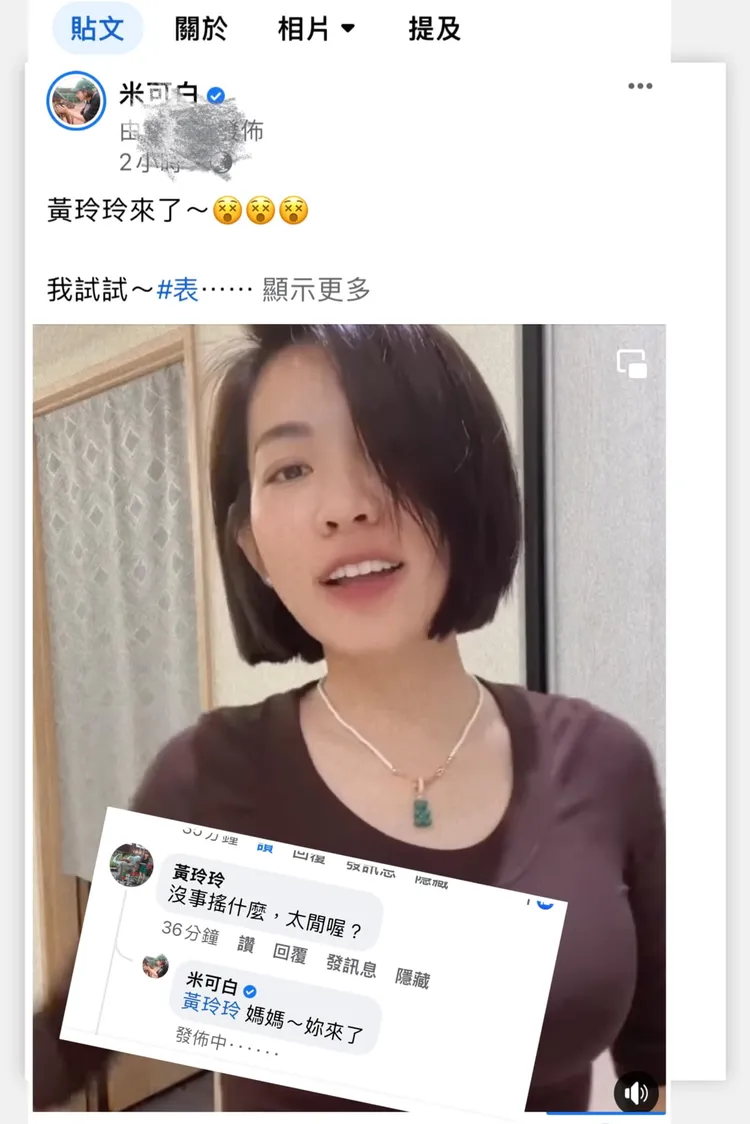Open the 提及 tab
This screenshot has height=1124, width=750.
[x=433, y=28]
